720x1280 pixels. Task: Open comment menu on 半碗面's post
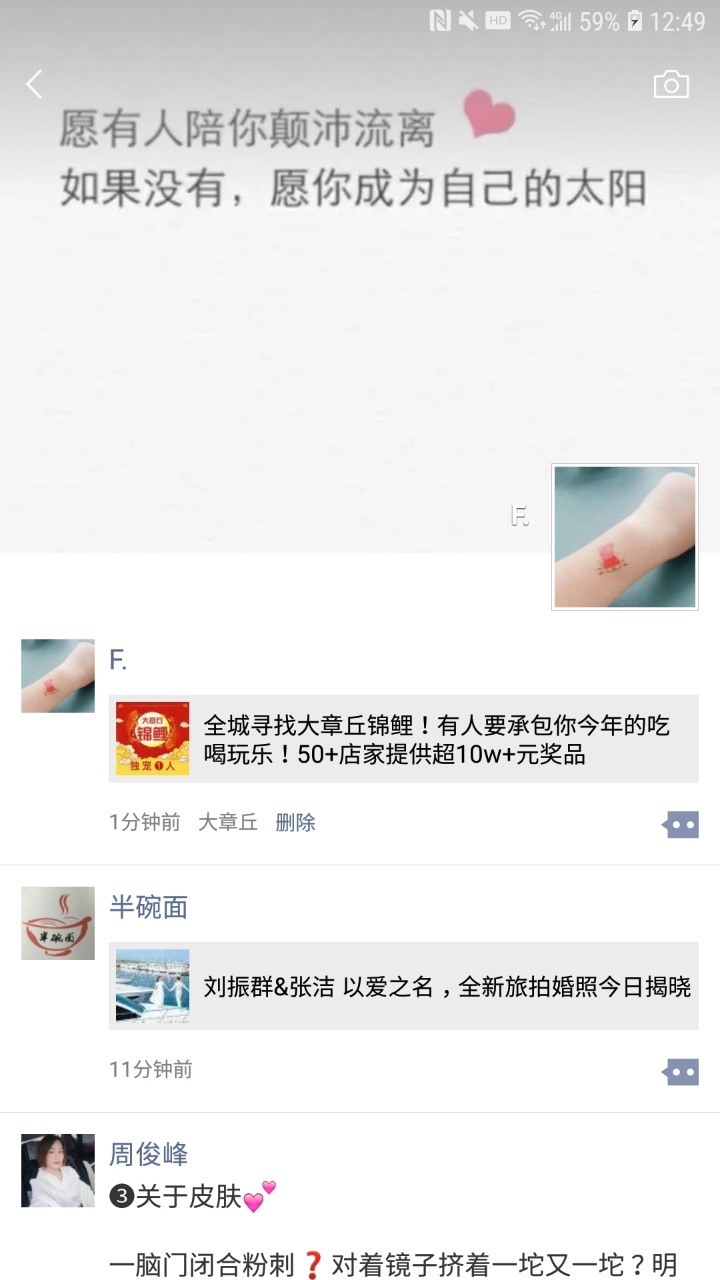coord(681,1072)
